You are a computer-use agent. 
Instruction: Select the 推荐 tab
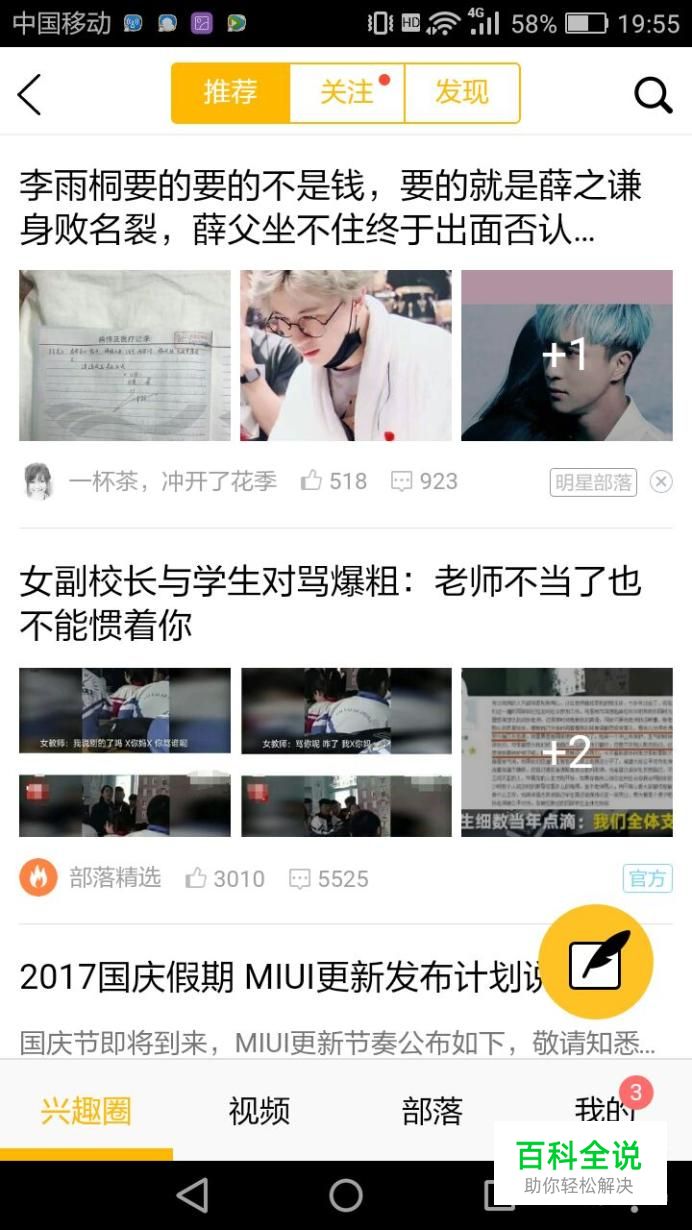tap(231, 93)
